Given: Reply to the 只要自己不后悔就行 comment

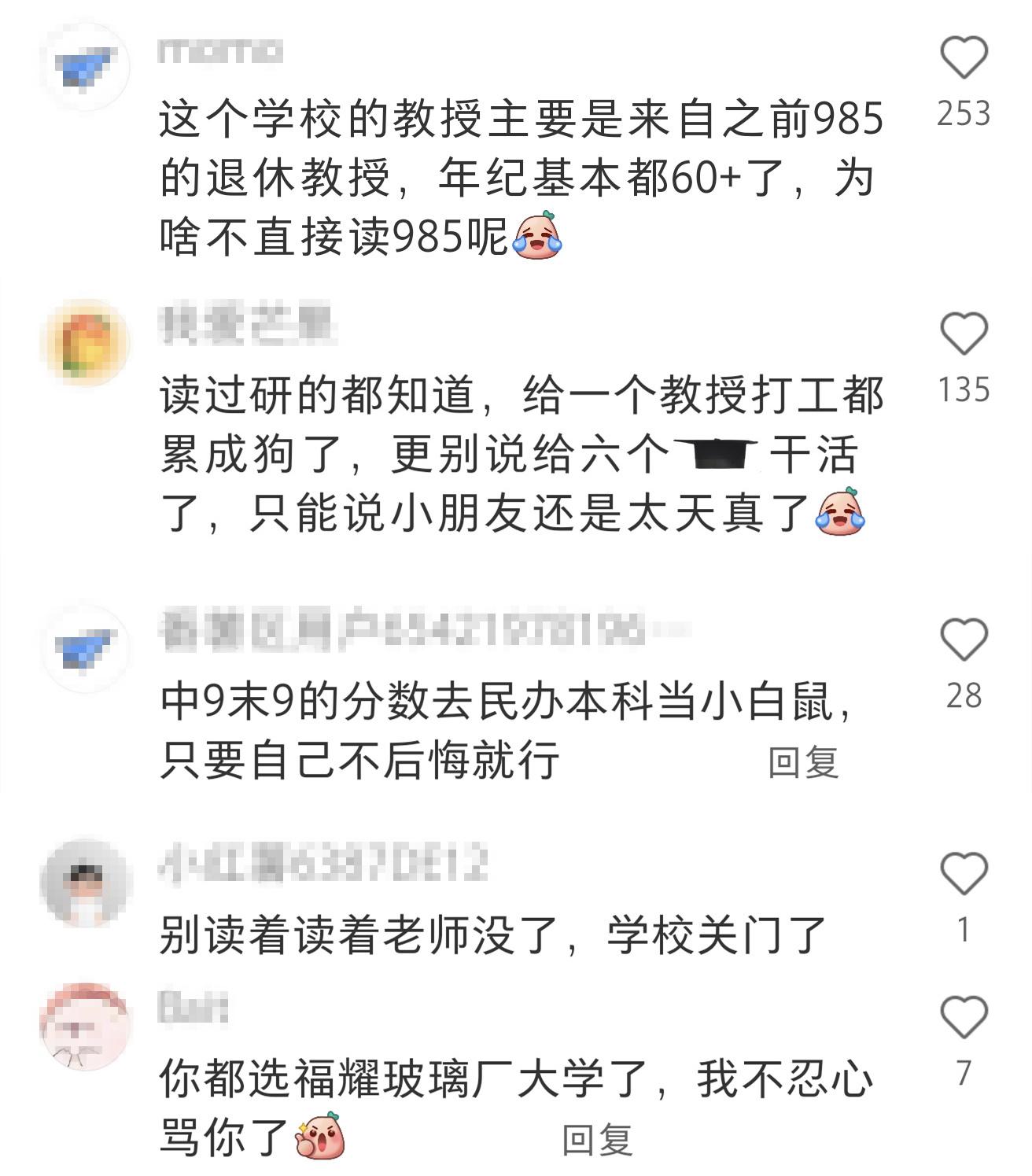Looking at the screenshot, I should [x=803, y=762].
